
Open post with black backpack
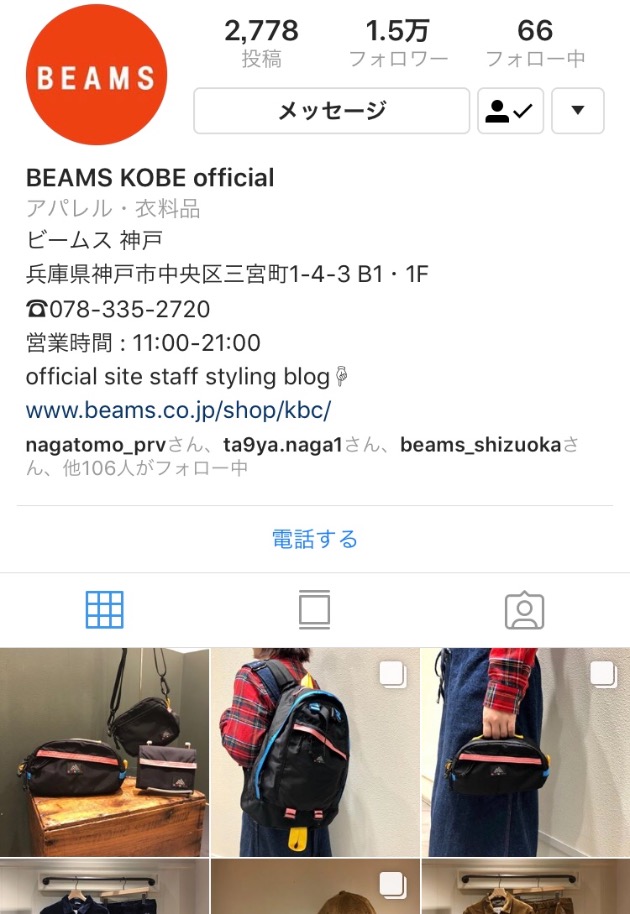click(314, 752)
